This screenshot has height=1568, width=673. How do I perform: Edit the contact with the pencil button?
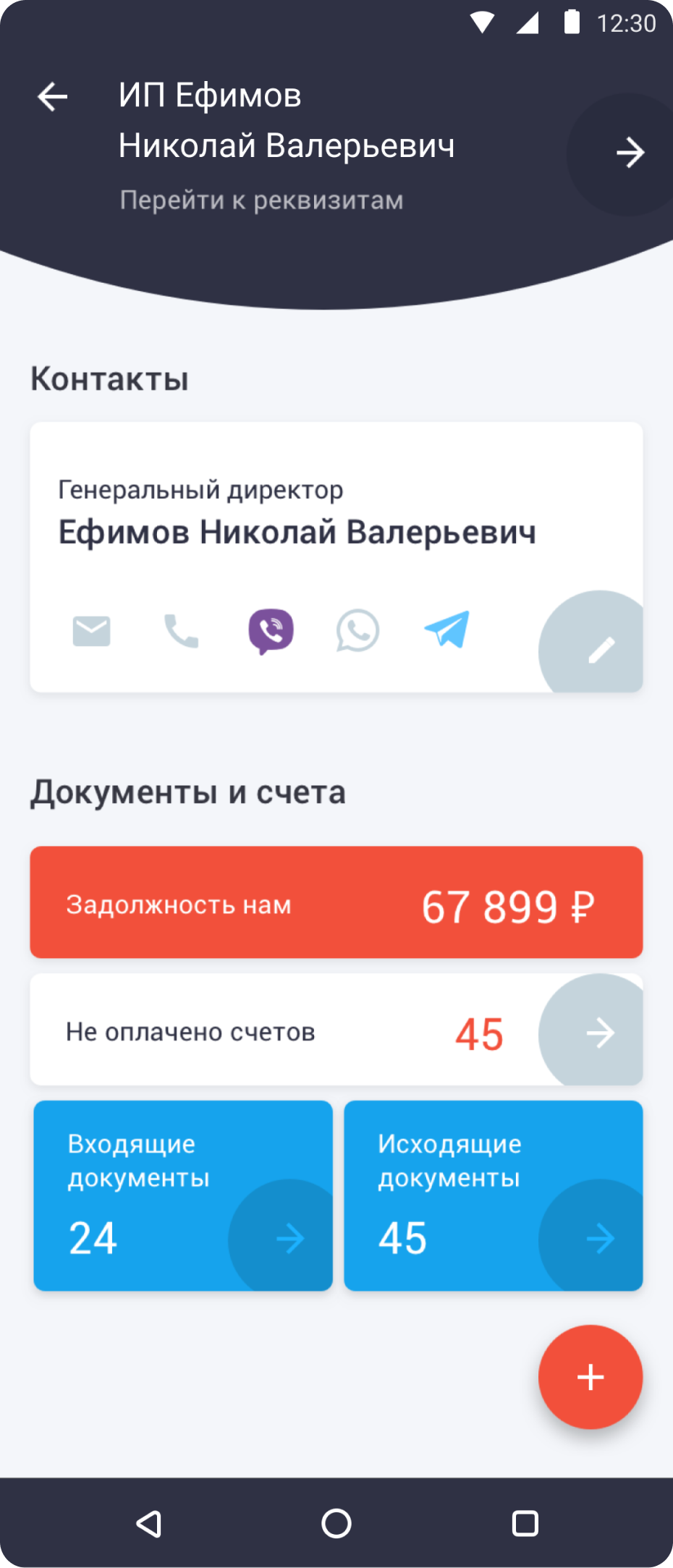pos(600,649)
